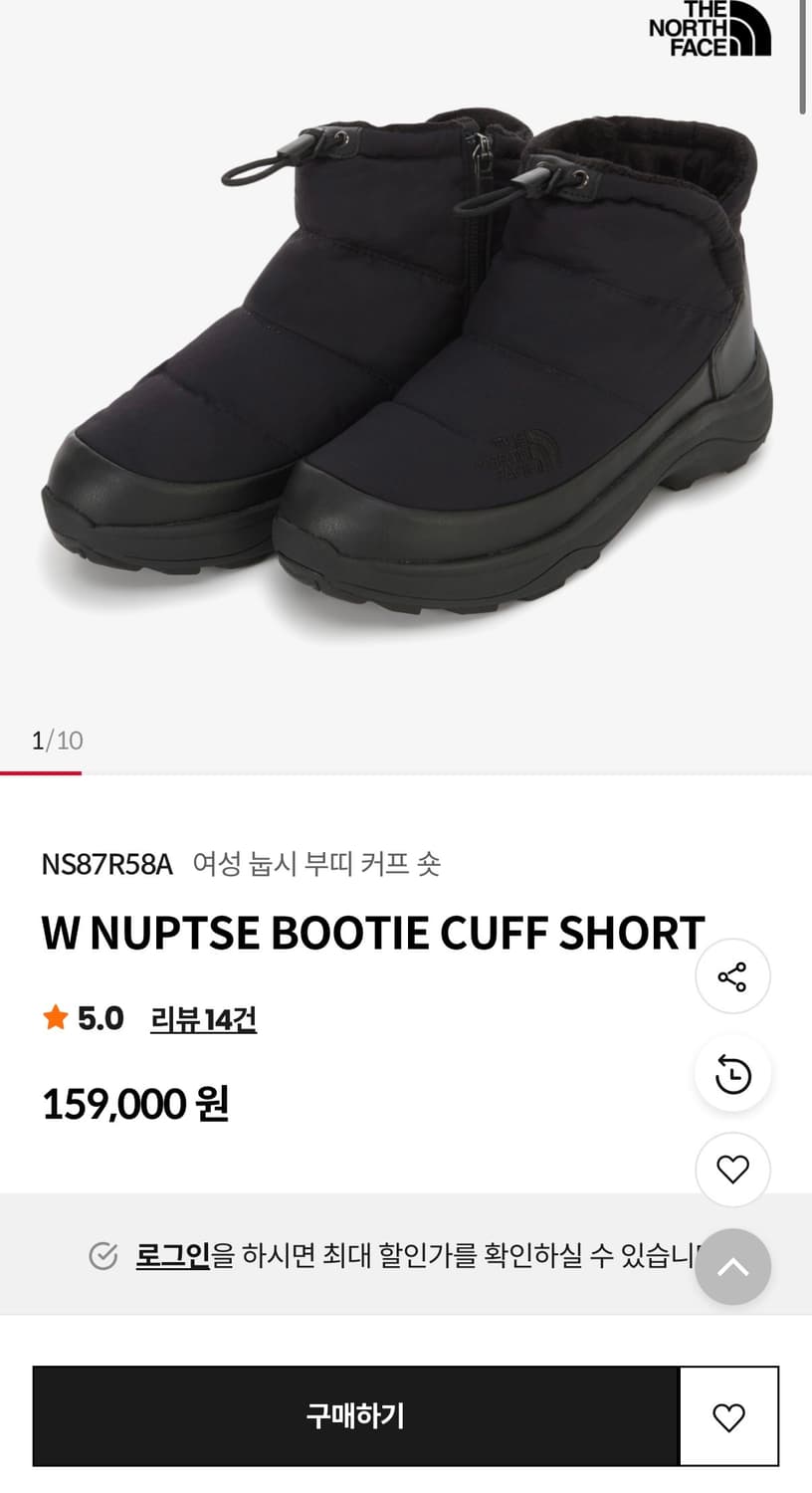
Task: Click the page scrollbar on the right edge
Action: (x=804, y=55)
